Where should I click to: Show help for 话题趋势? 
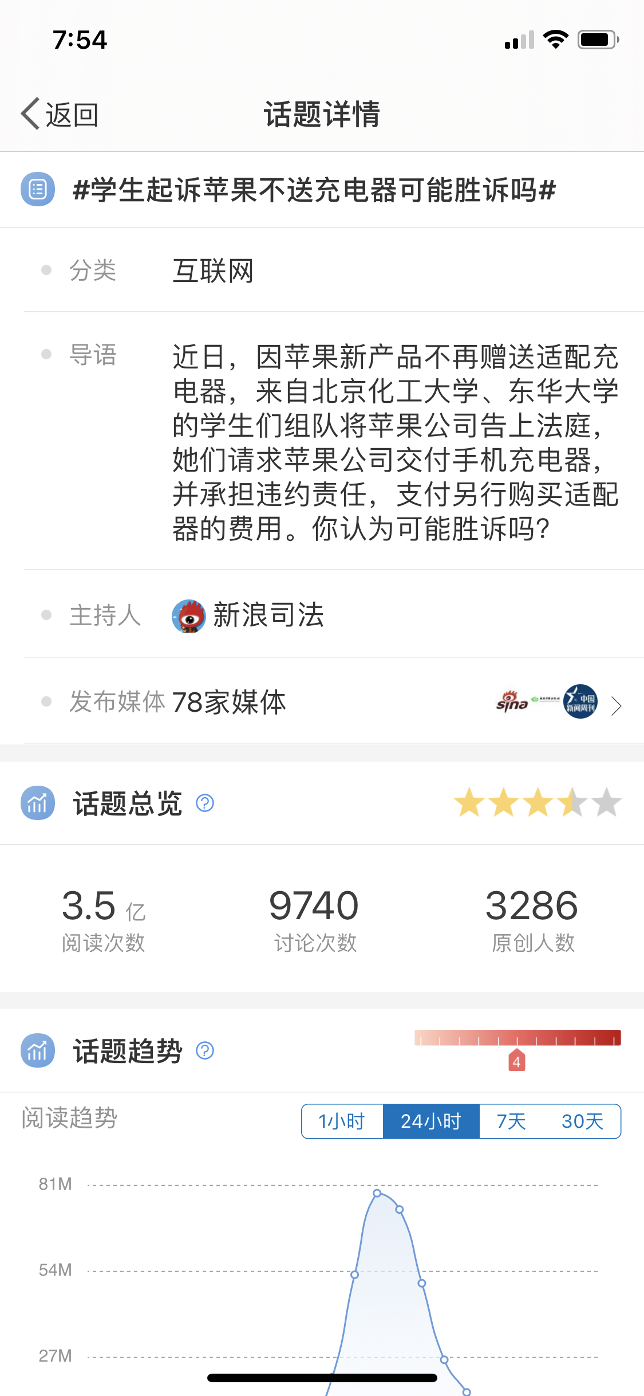(205, 1050)
